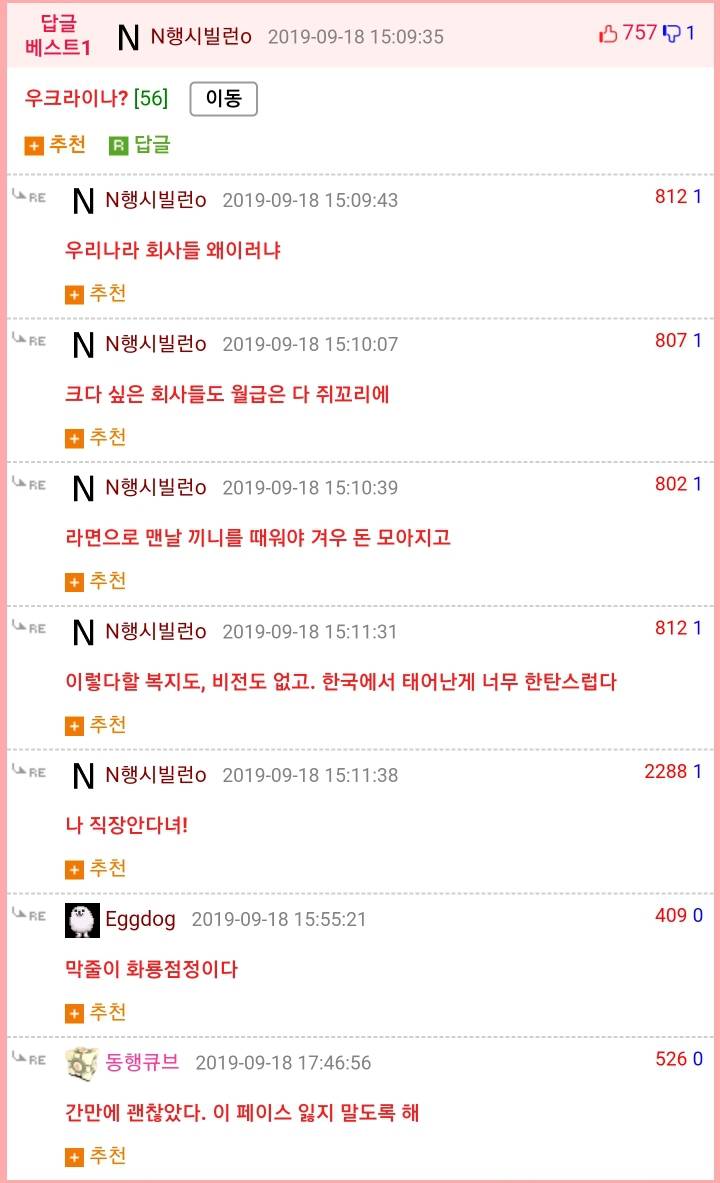Click 추천 under Eggdog's comment

click(x=94, y=1012)
